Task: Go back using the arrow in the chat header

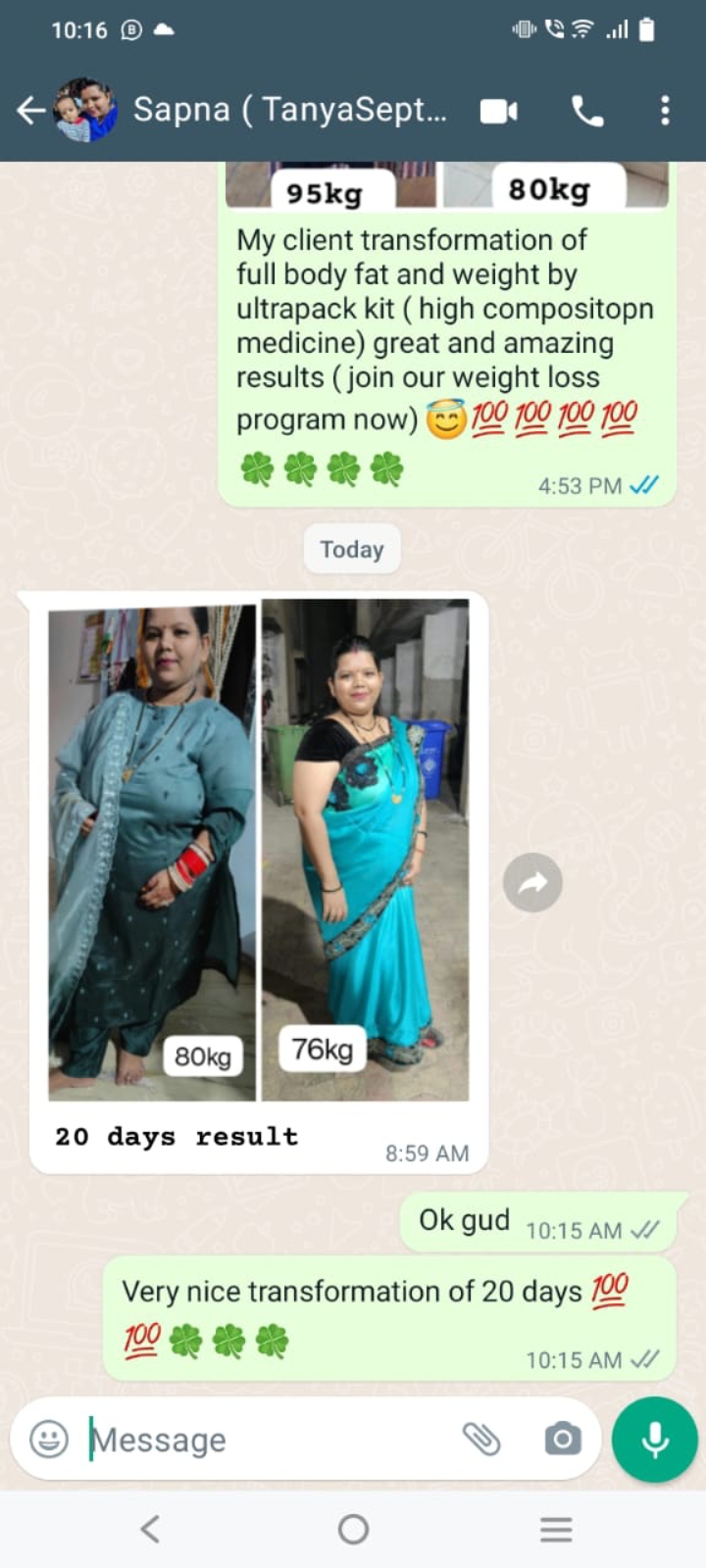Action: tap(30, 110)
